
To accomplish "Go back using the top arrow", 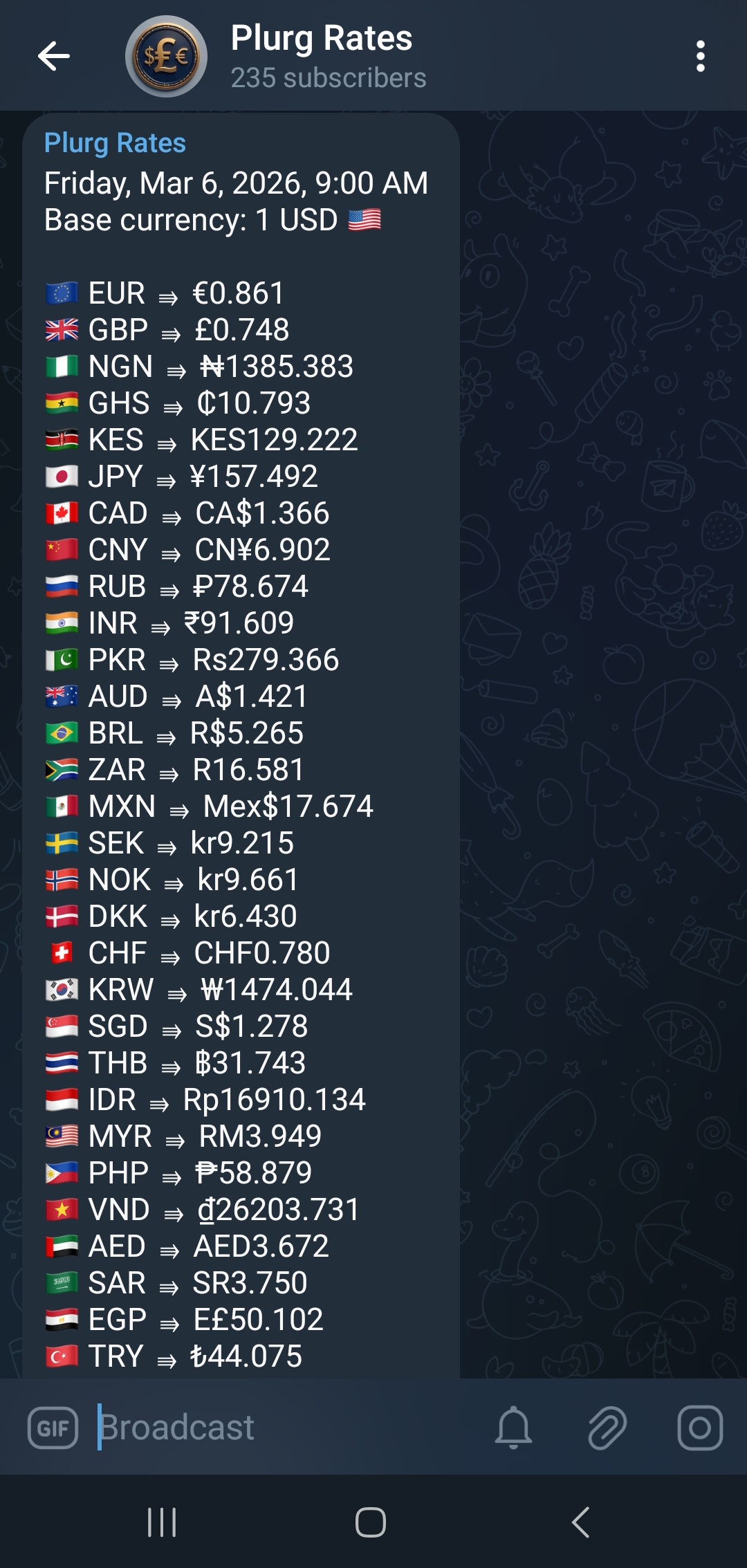I will click(x=54, y=56).
